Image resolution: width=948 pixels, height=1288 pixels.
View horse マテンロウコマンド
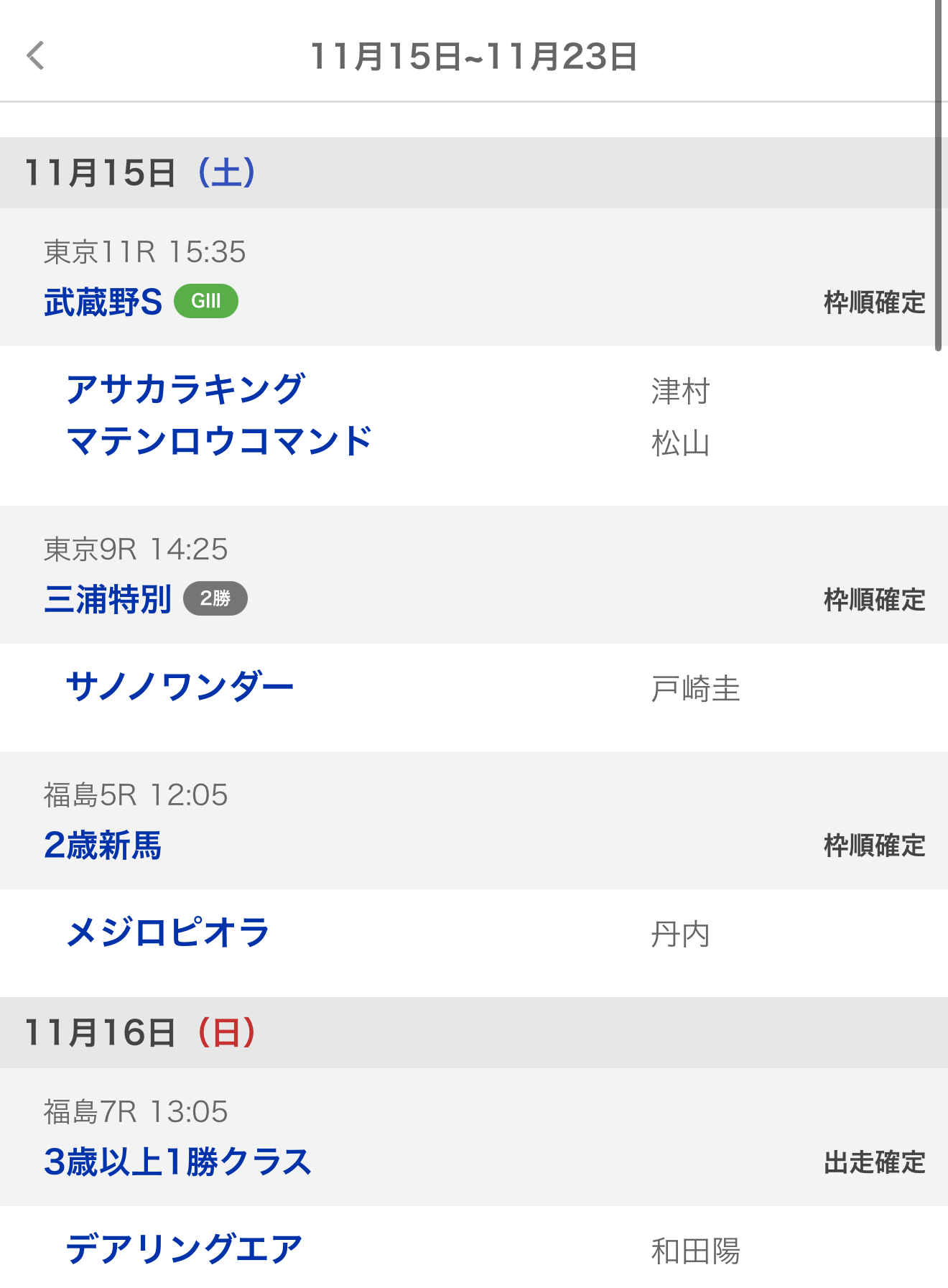click(219, 441)
